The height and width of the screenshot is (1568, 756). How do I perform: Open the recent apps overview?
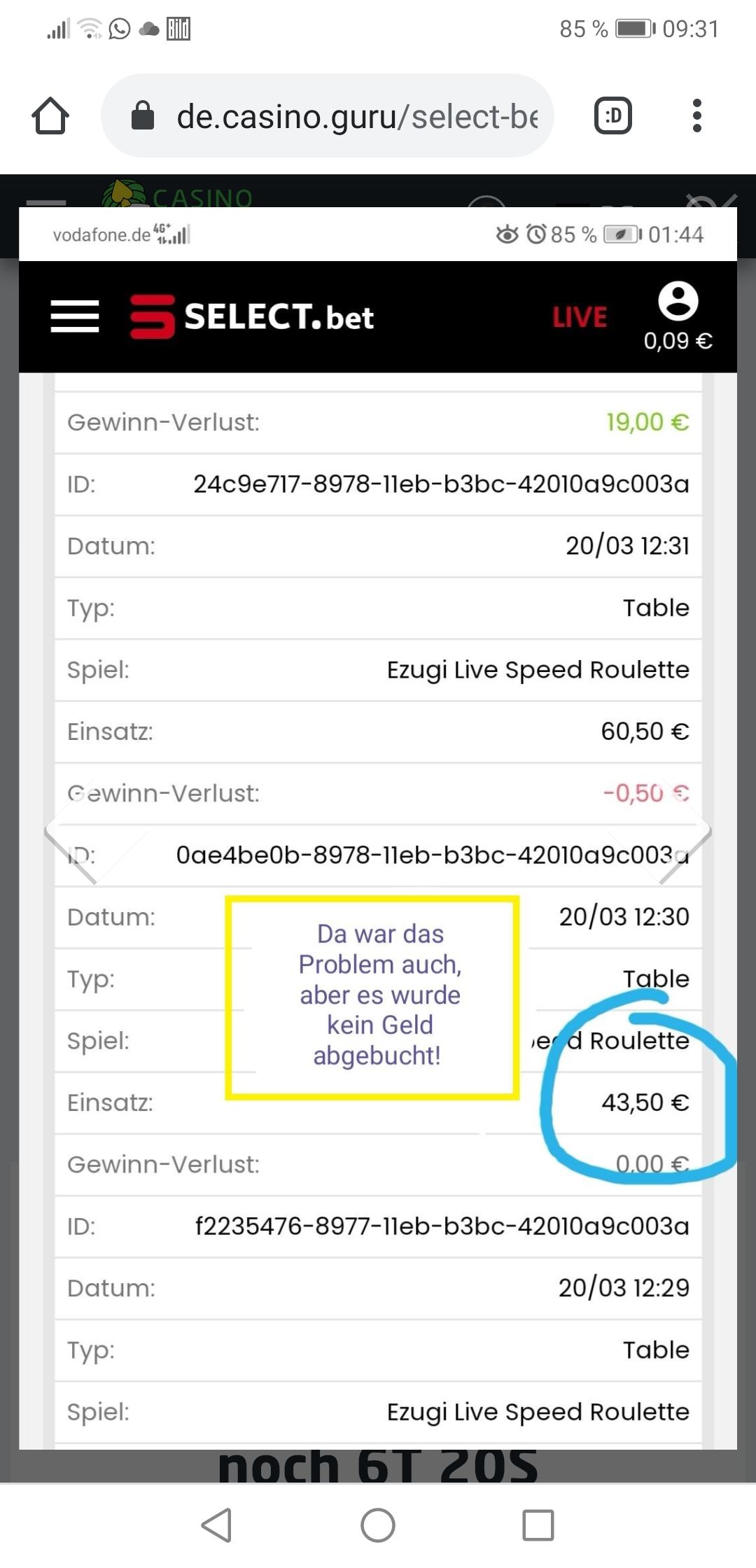tap(538, 1525)
